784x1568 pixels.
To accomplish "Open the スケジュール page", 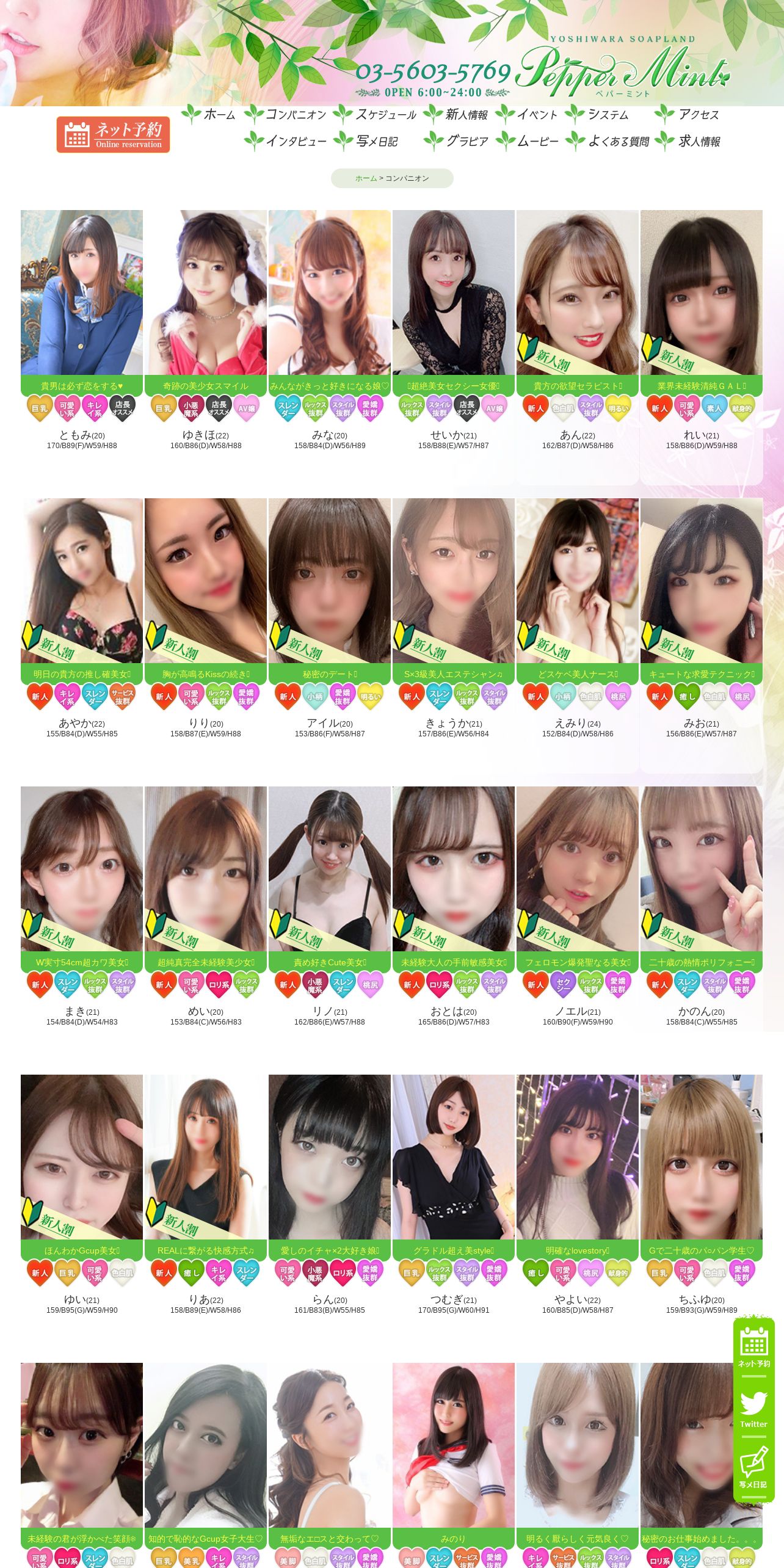I will (x=376, y=114).
